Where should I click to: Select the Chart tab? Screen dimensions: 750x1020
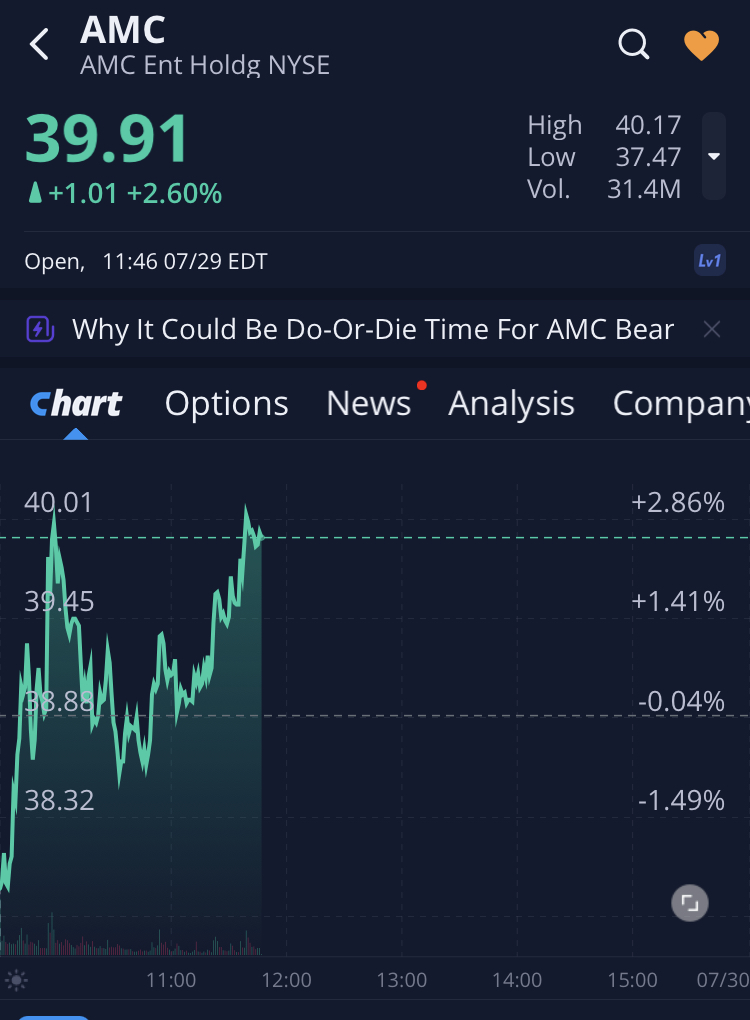pyautogui.click(x=76, y=403)
